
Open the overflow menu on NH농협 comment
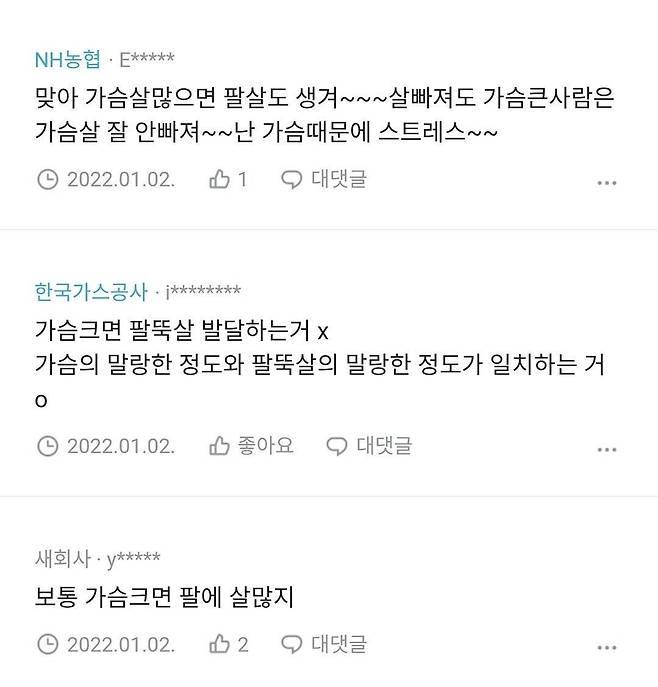(x=606, y=183)
